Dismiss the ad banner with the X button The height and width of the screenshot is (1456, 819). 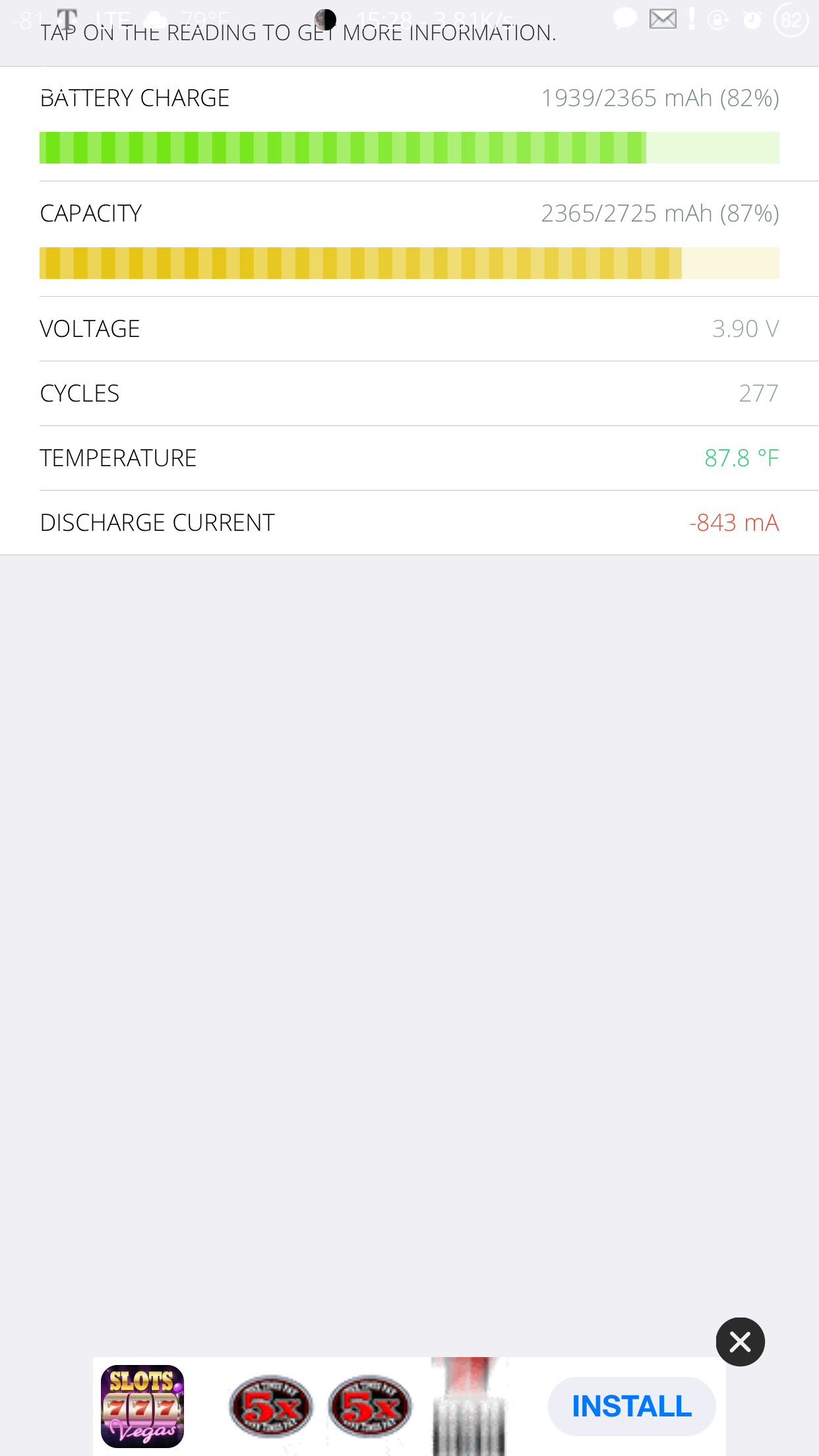click(740, 1341)
